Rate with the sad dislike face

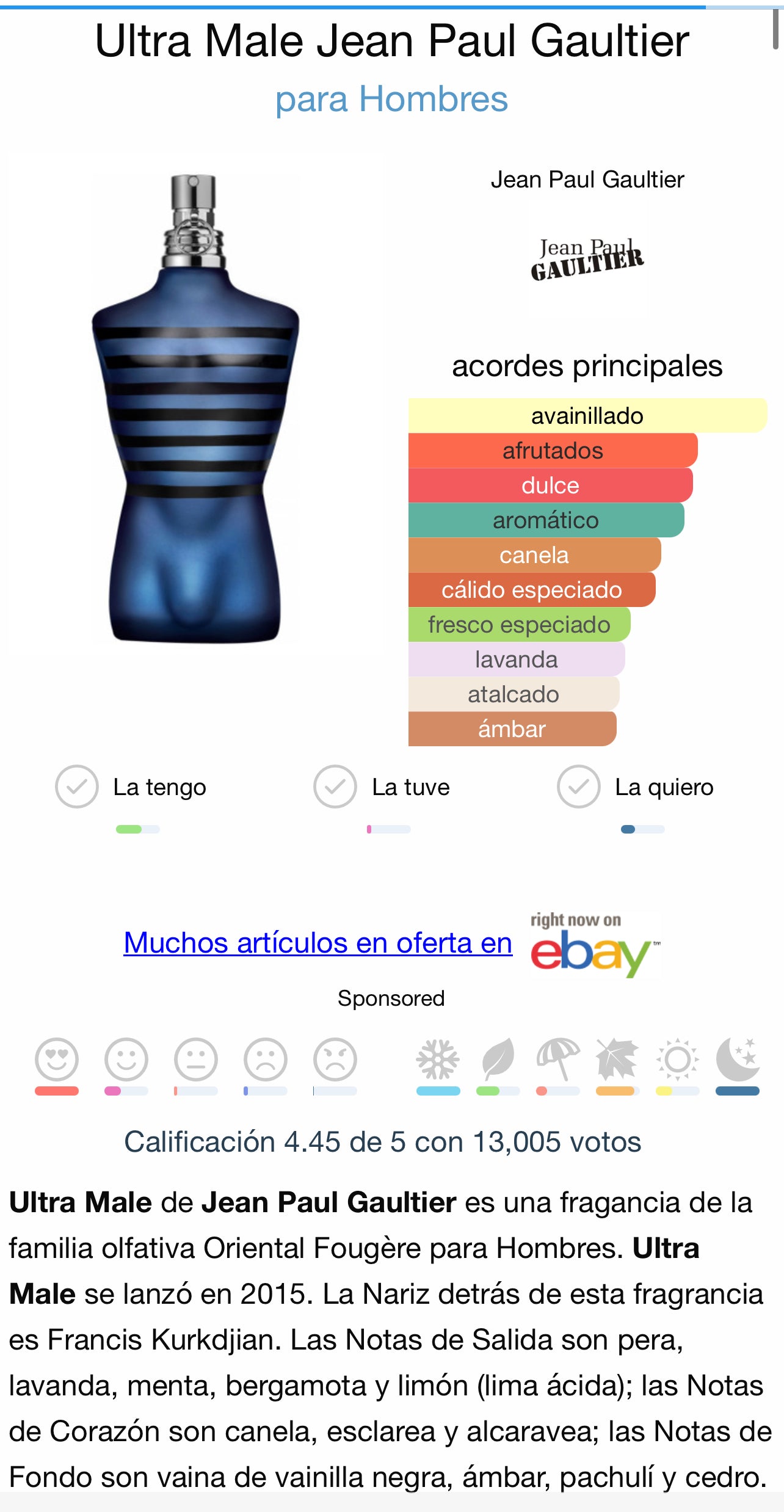[266, 1059]
